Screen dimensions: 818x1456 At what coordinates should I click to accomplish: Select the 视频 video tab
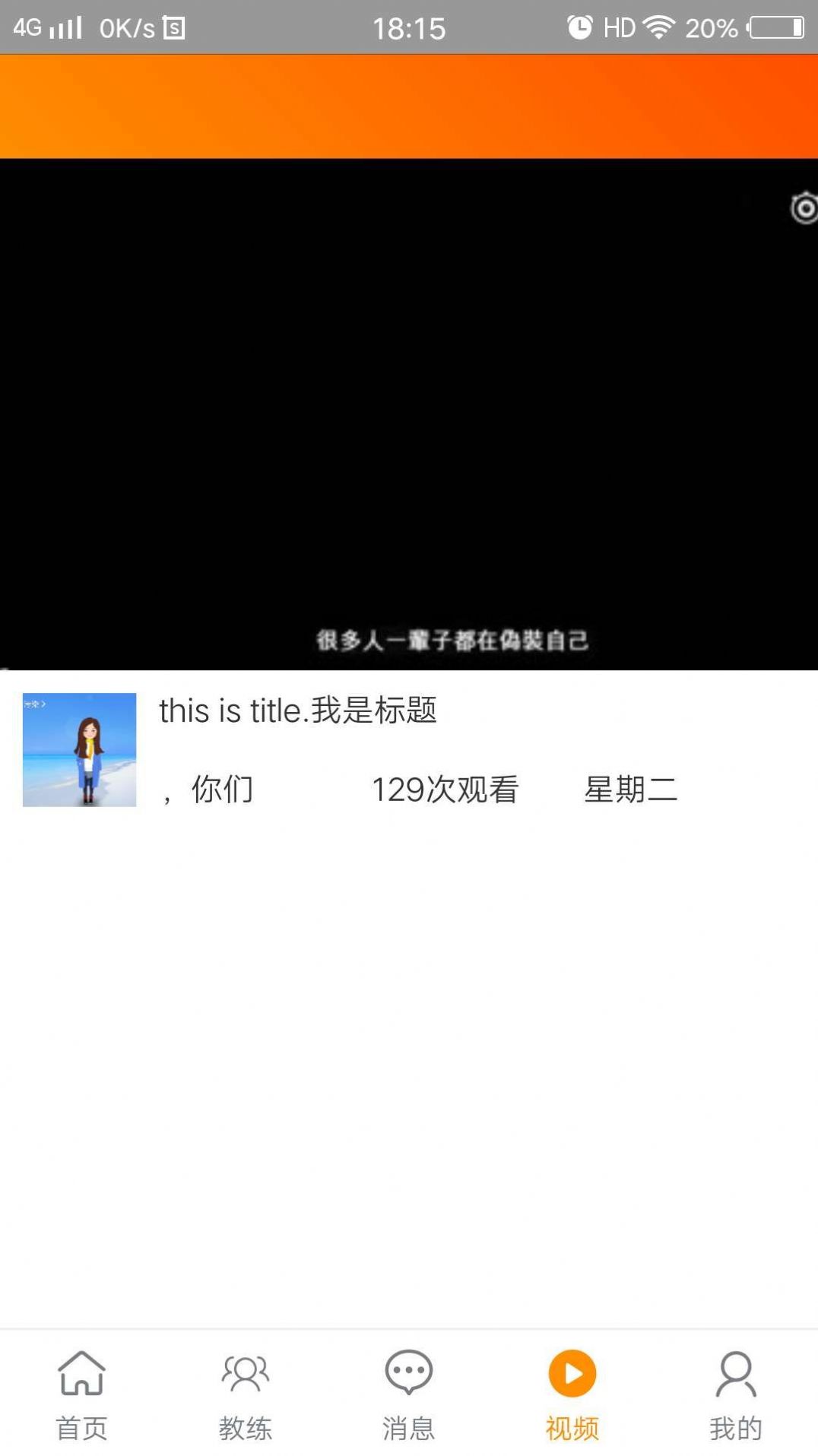click(x=572, y=1394)
